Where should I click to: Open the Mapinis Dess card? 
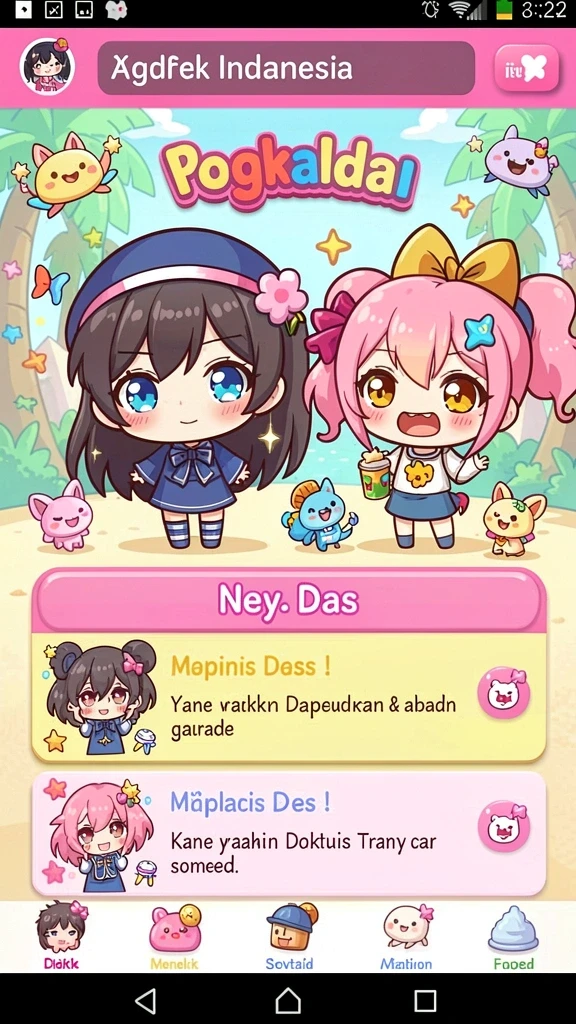tap(288, 697)
